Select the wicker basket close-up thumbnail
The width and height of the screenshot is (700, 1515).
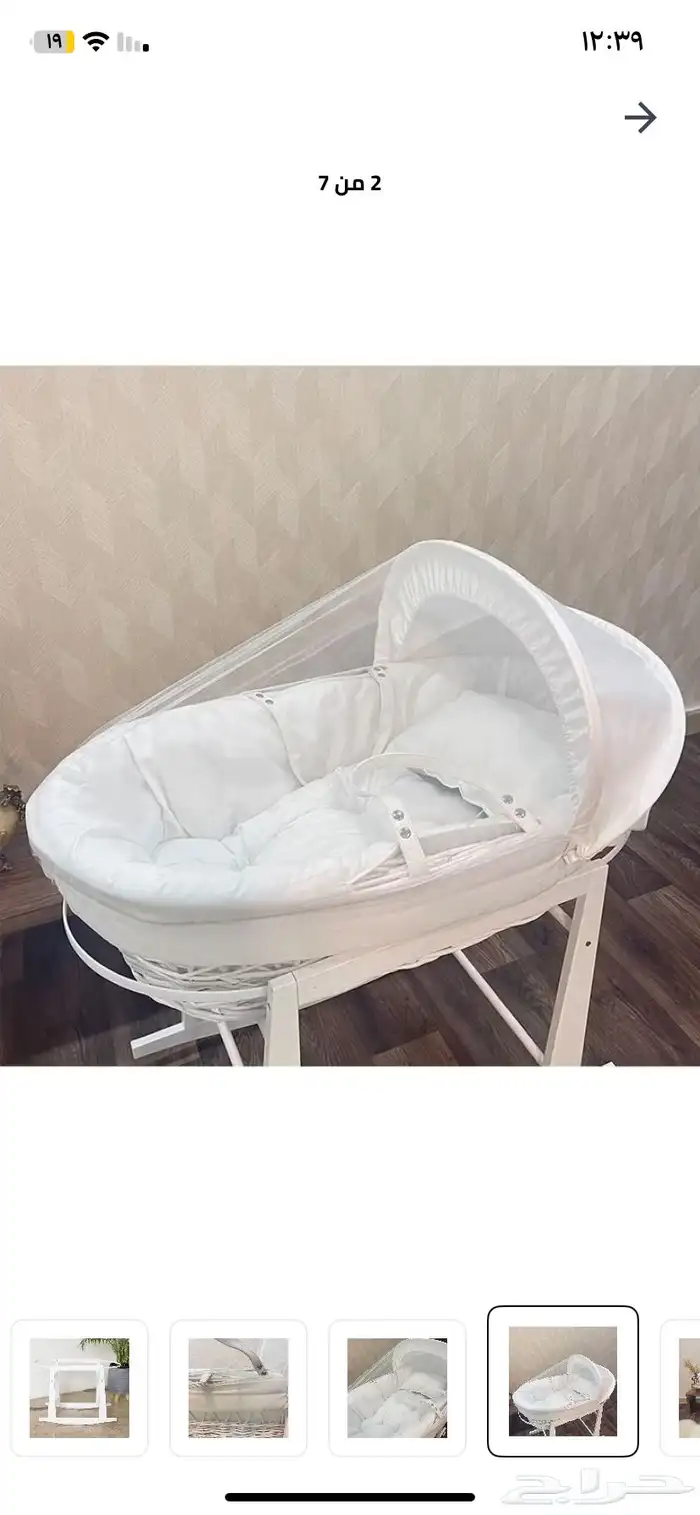(x=238, y=1388)
